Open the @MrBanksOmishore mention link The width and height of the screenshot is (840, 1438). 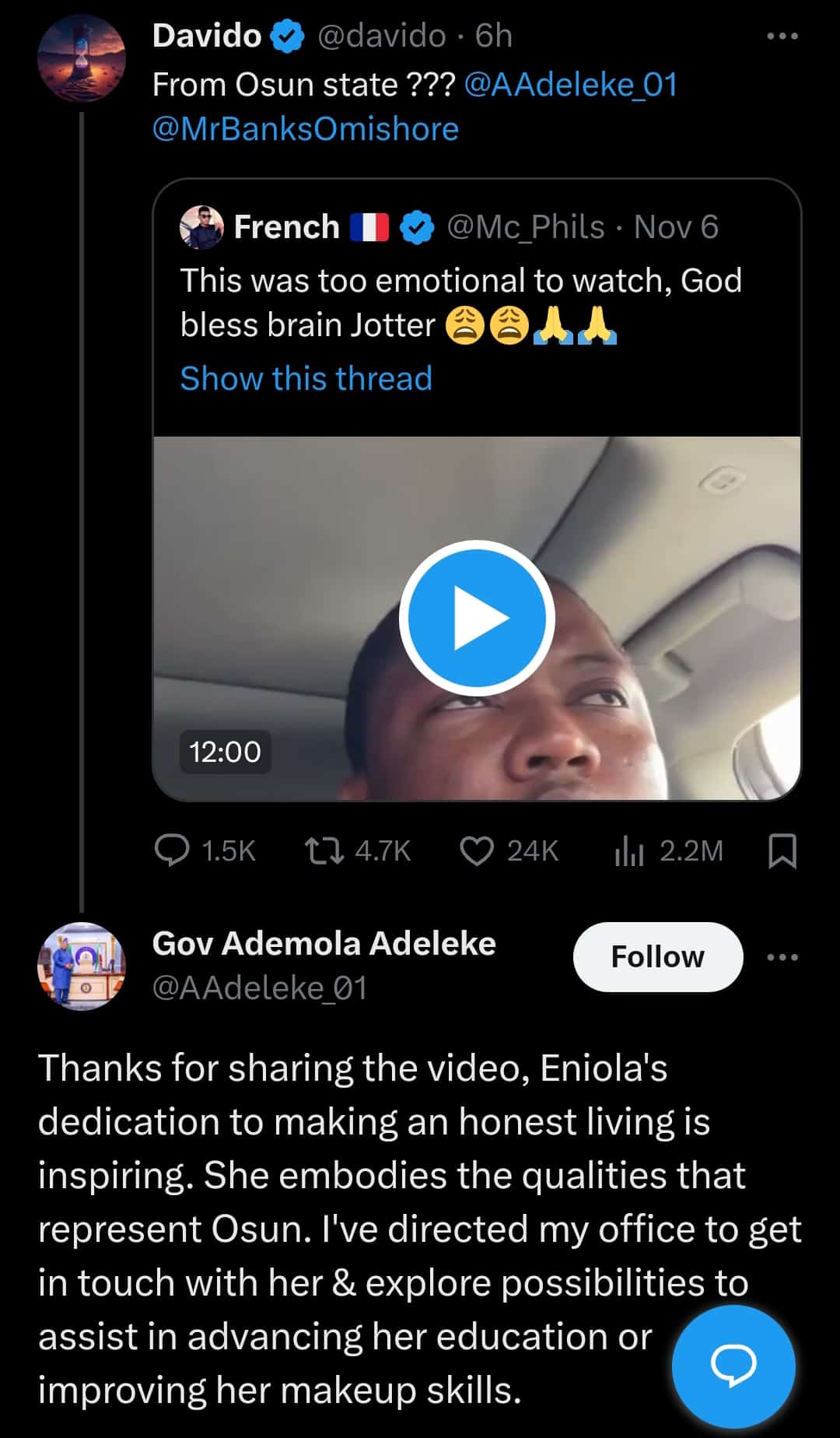point(306,129)
